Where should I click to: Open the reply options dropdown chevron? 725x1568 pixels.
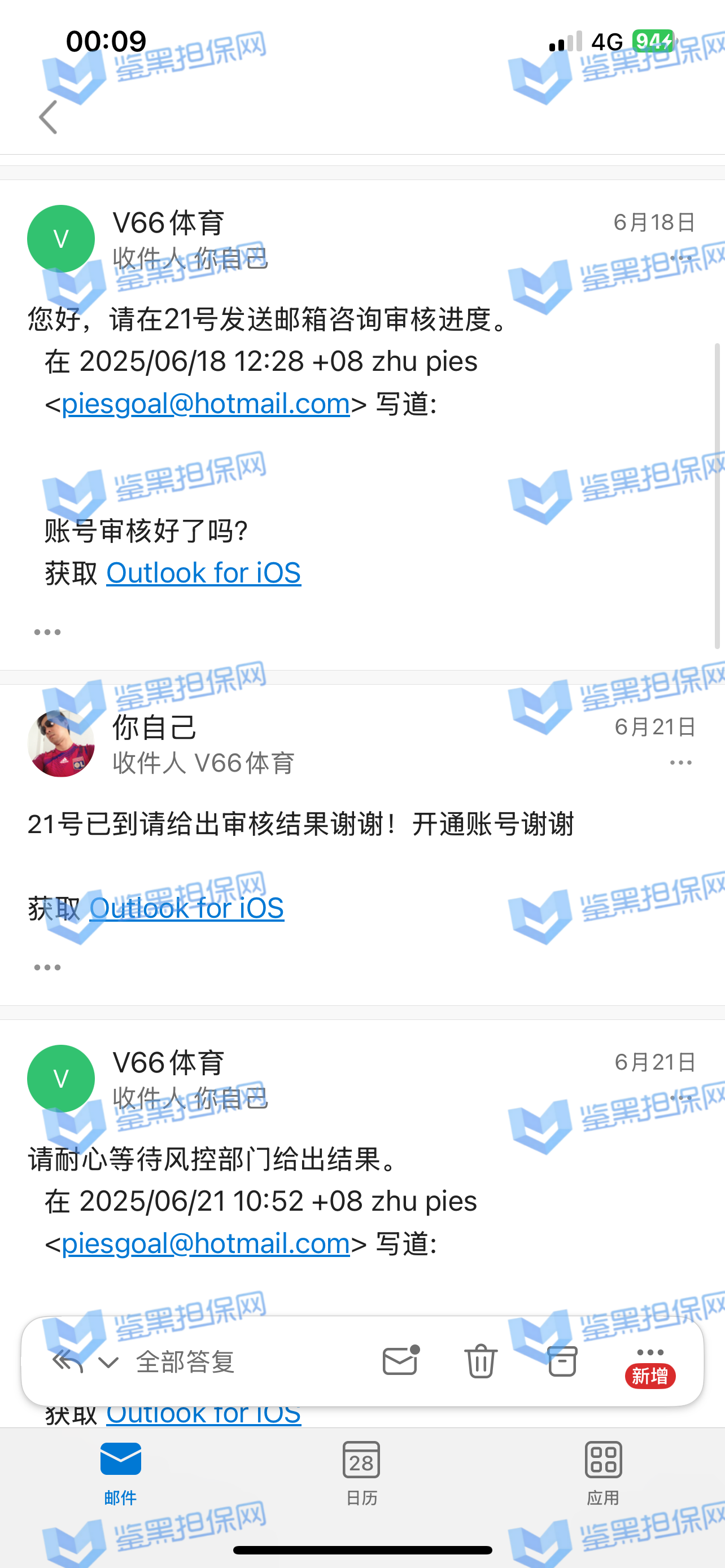[x=108, y=1361]
